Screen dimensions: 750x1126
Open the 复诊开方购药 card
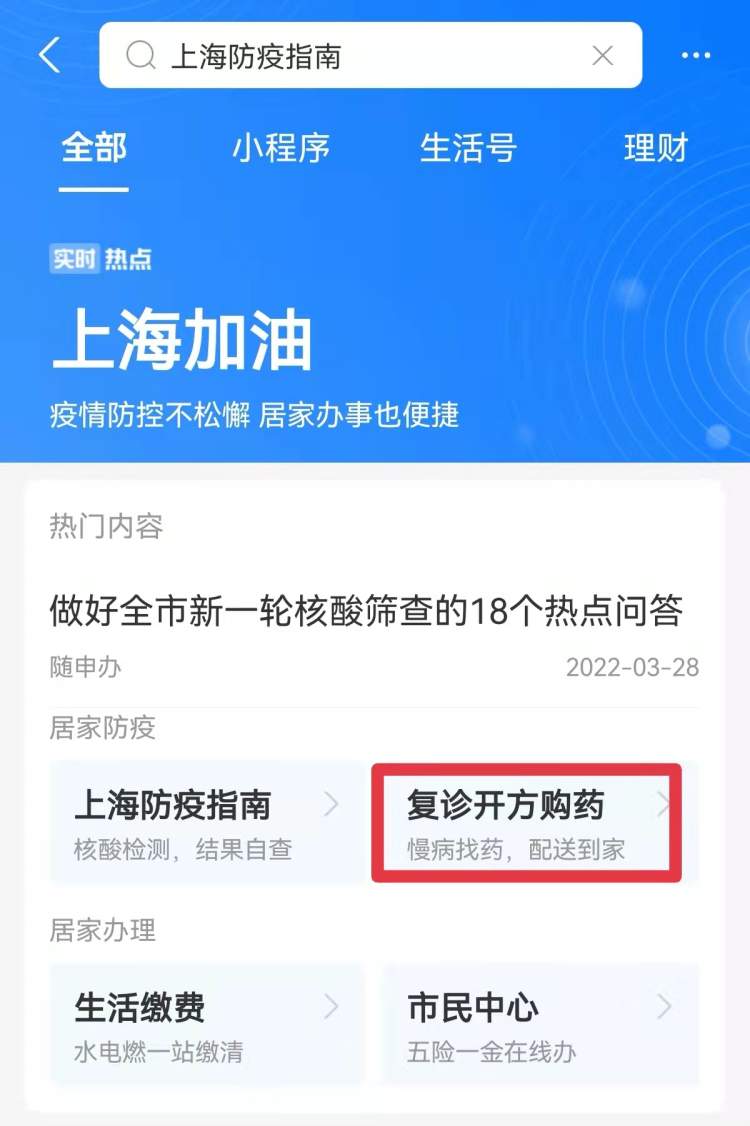[x=526, y=823]
